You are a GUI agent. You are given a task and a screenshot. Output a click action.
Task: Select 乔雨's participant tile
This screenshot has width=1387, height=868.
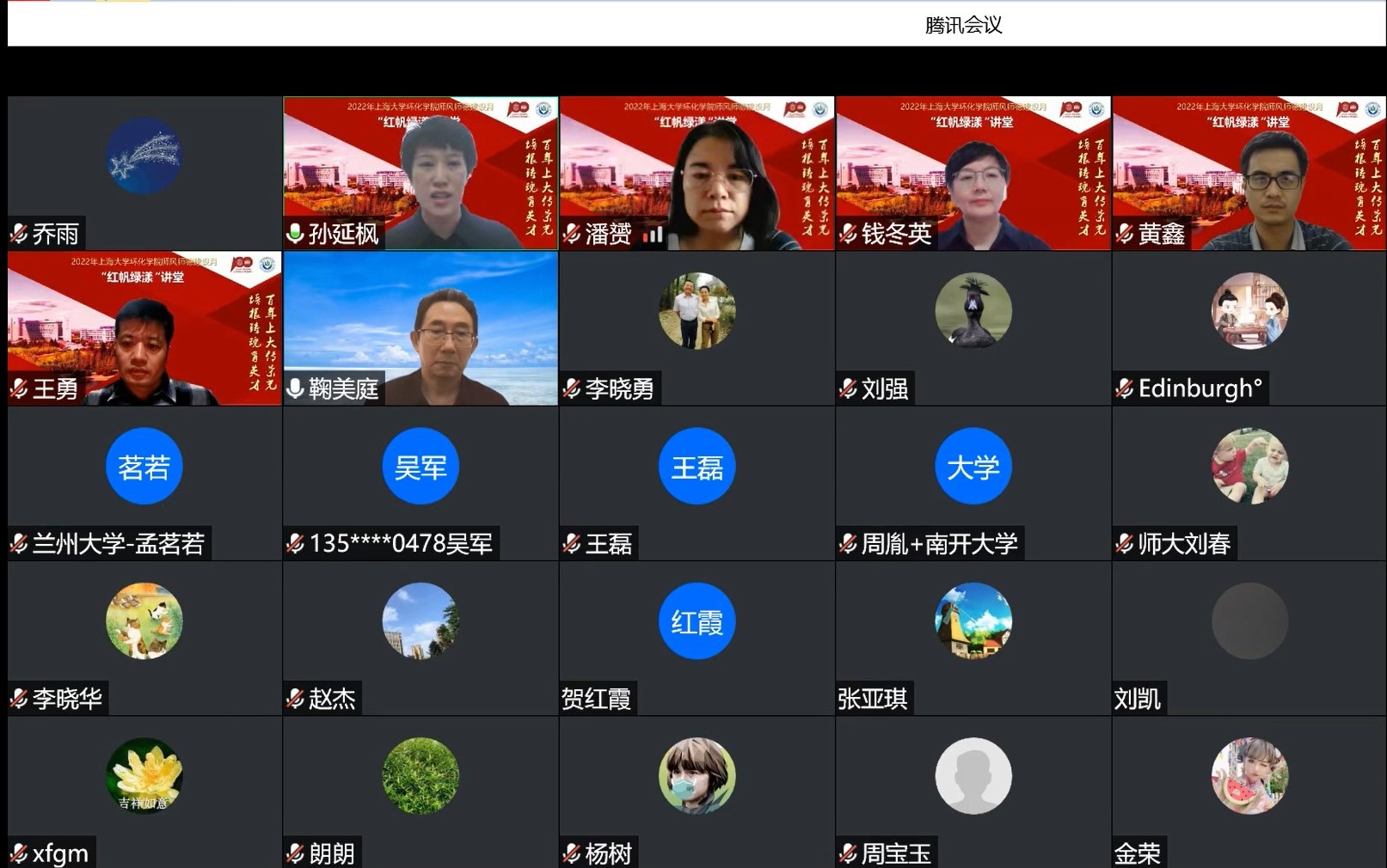tap(144, 172)
